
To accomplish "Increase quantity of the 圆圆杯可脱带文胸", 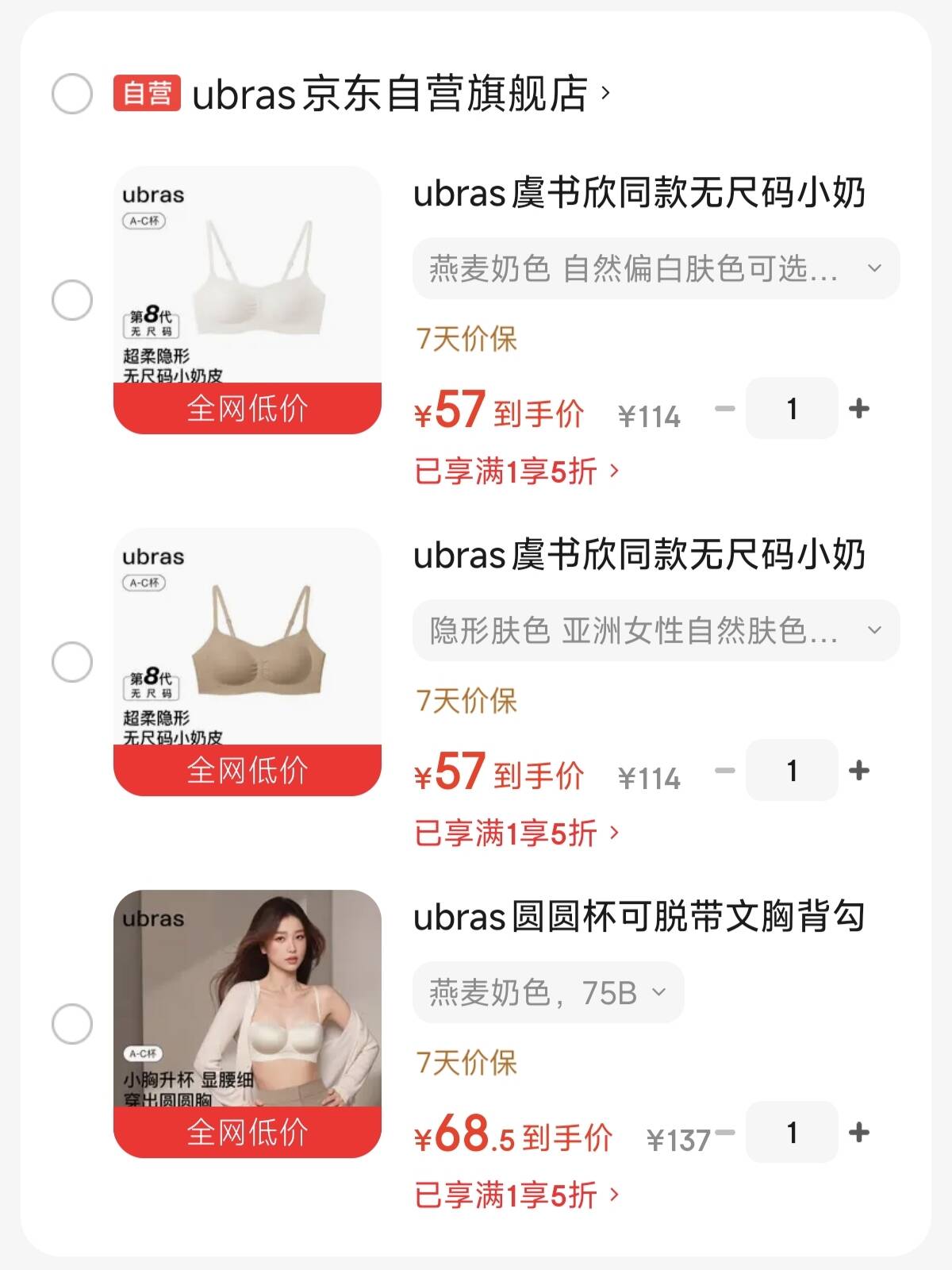I will (859, 1133).
